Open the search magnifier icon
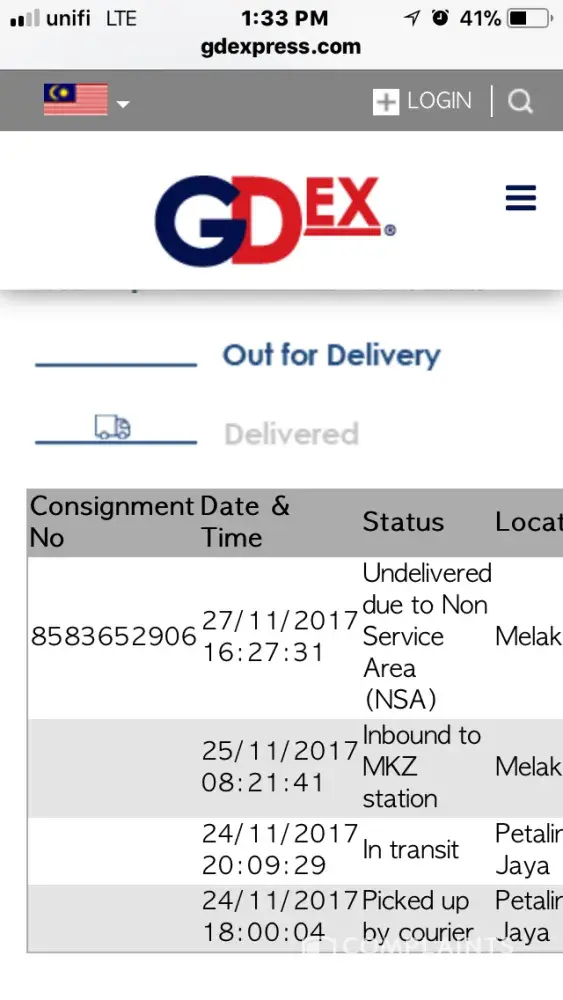Viewport: 563px width, 1000px height. (x=520, y=101)
